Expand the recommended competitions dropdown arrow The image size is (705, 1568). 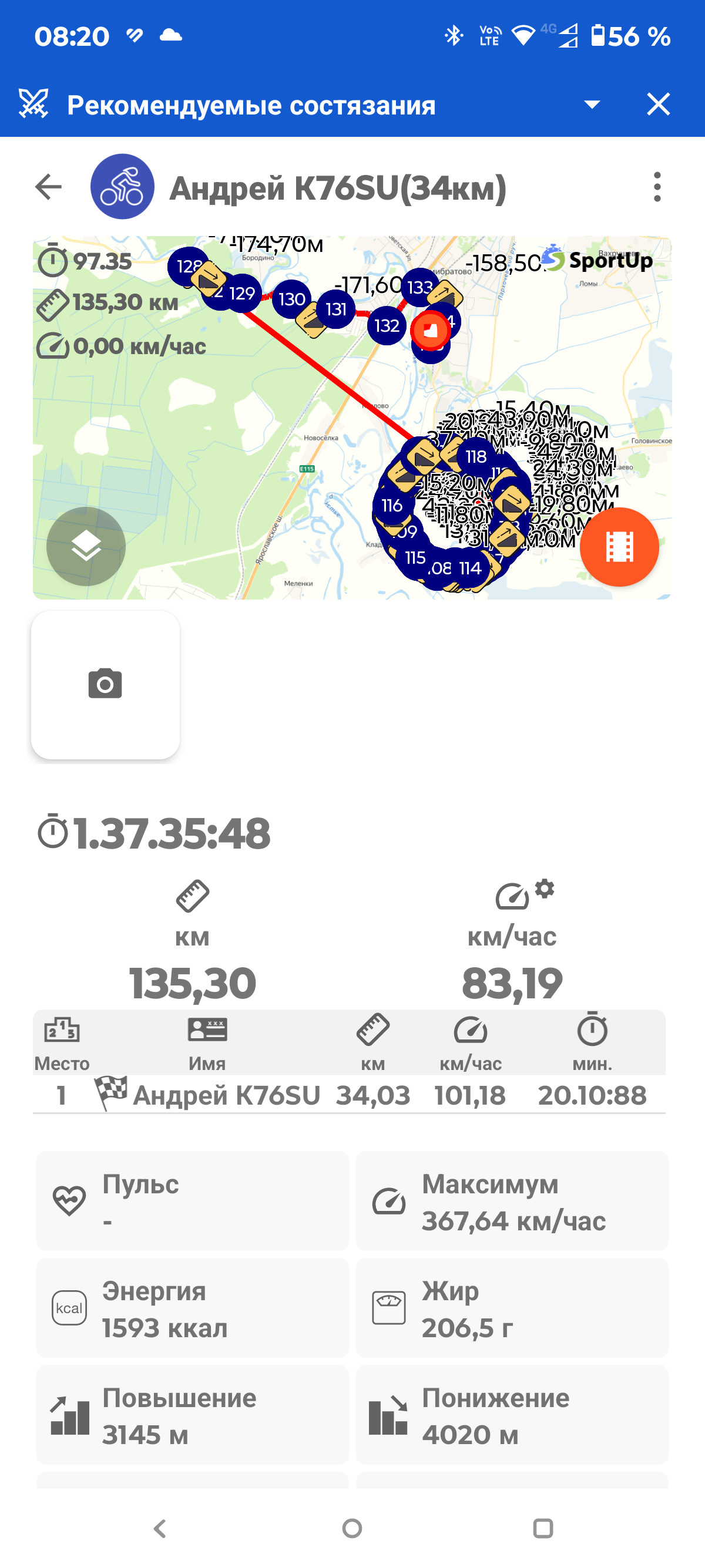pyautogui.click(x=592, y=104)
